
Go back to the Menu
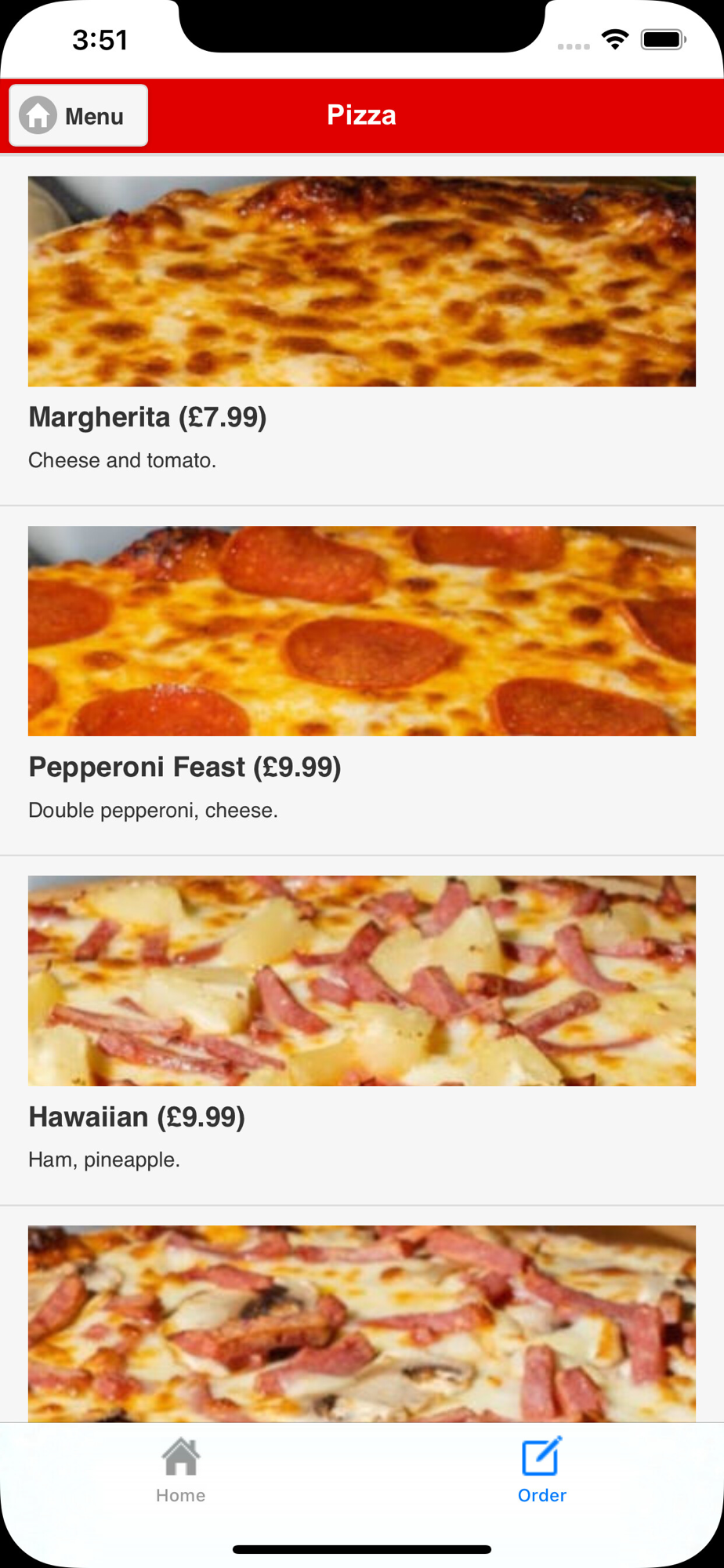click(x=78, y=115)
